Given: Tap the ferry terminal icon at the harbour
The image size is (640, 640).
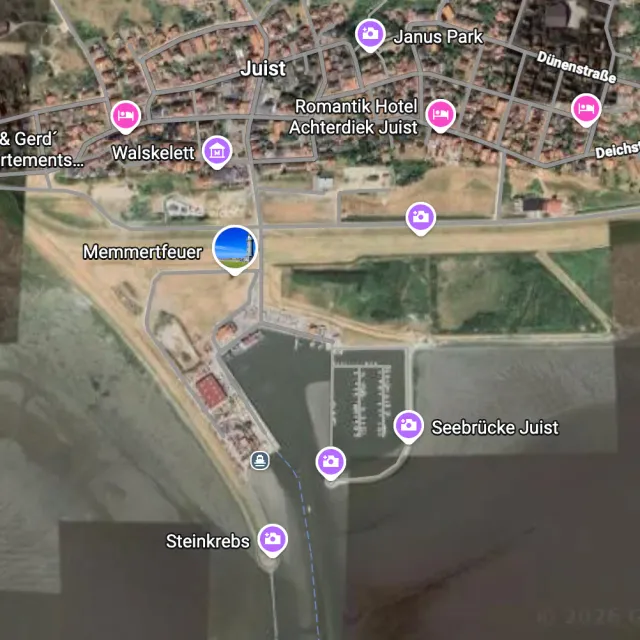Looking at the screenshot, I should [x=260, y=460].
